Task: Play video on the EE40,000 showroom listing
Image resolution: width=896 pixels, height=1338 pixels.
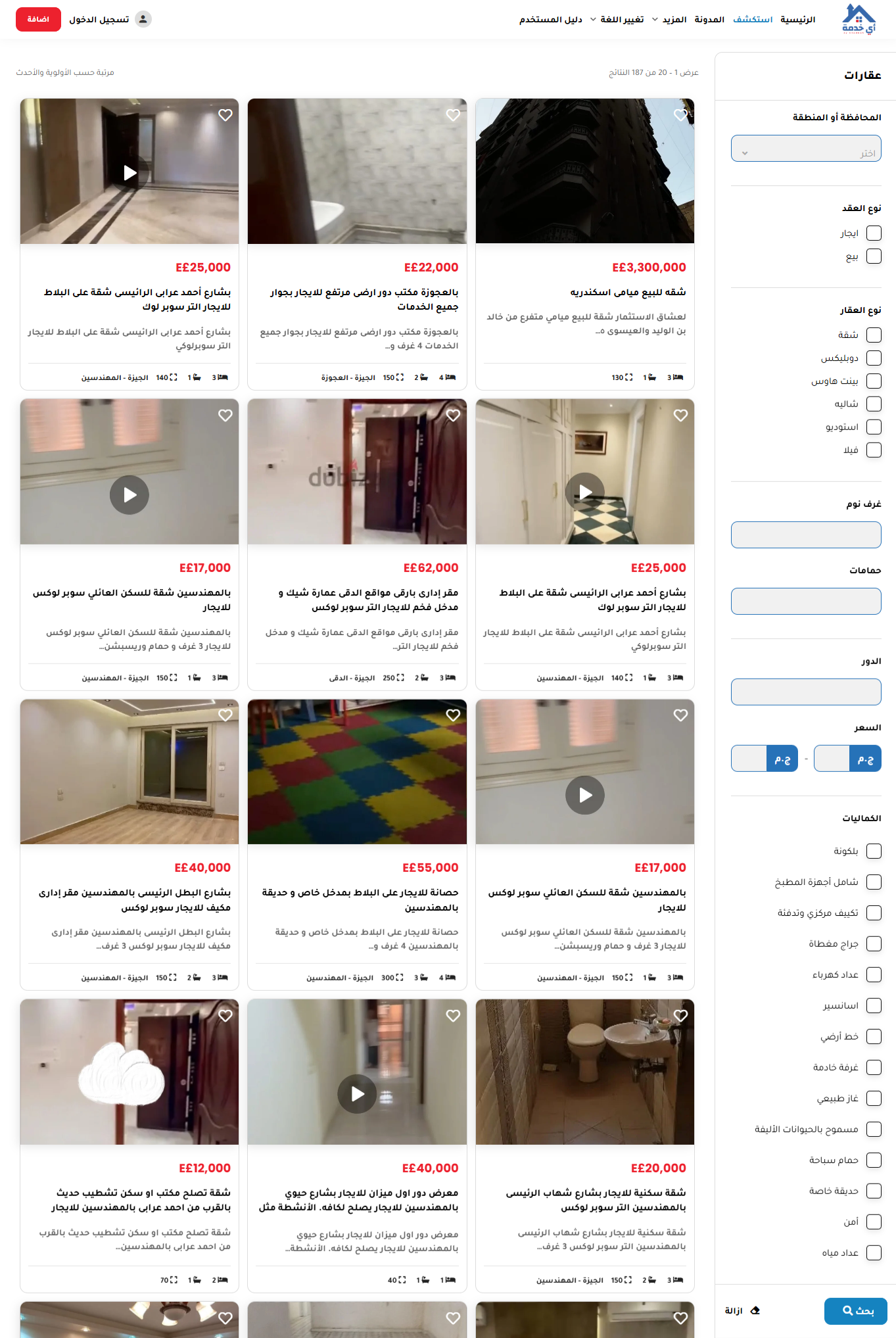Action: click(x=357, y=1093)
